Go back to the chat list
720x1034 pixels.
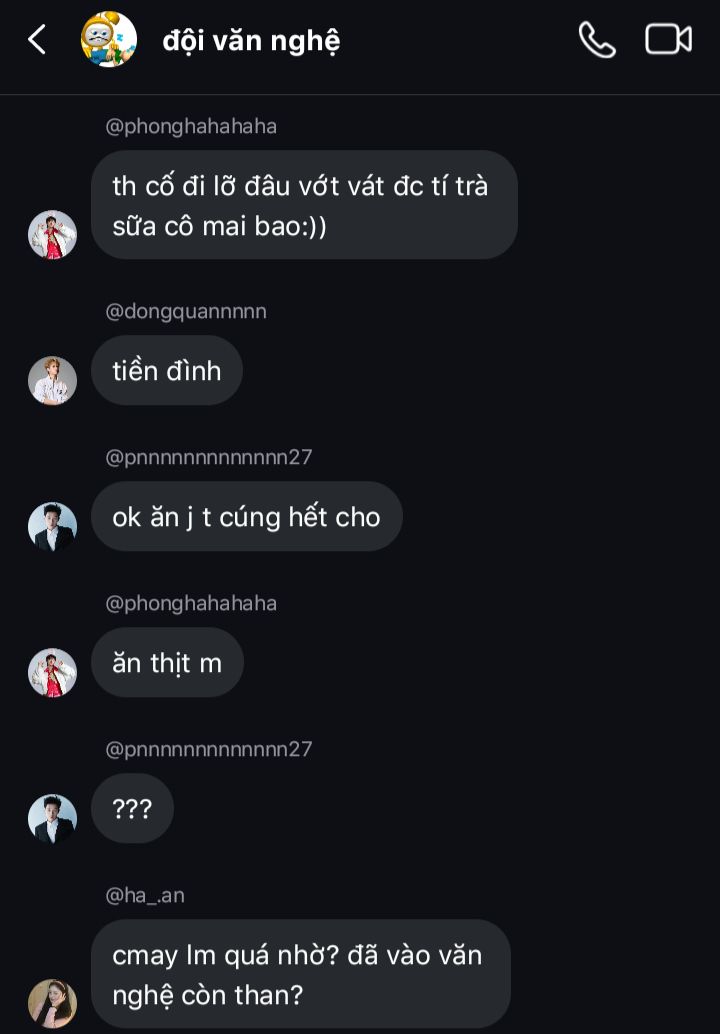[37, 40]
